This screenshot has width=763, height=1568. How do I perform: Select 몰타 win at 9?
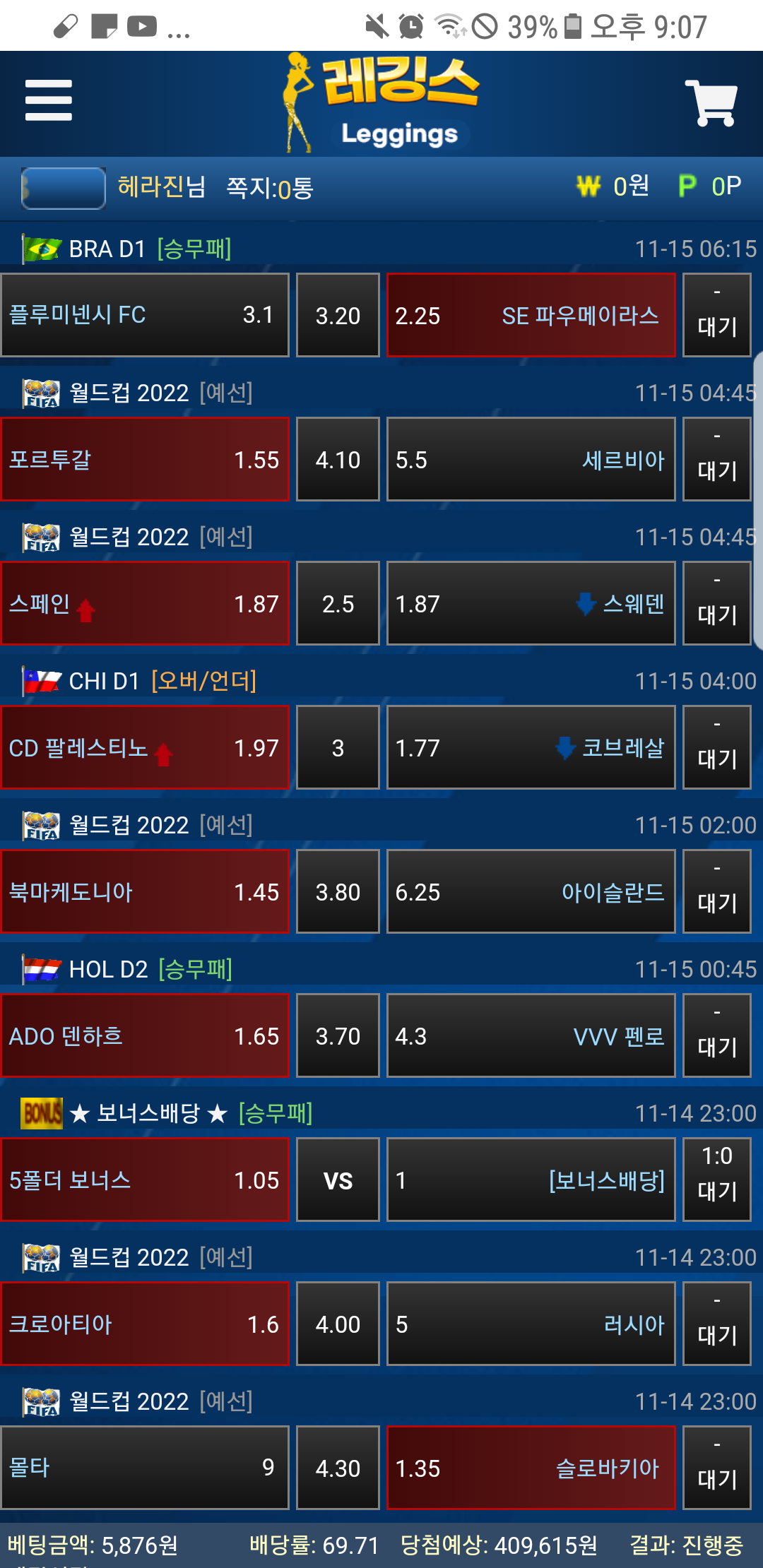pyautogui.click(x=145, y=1468)
